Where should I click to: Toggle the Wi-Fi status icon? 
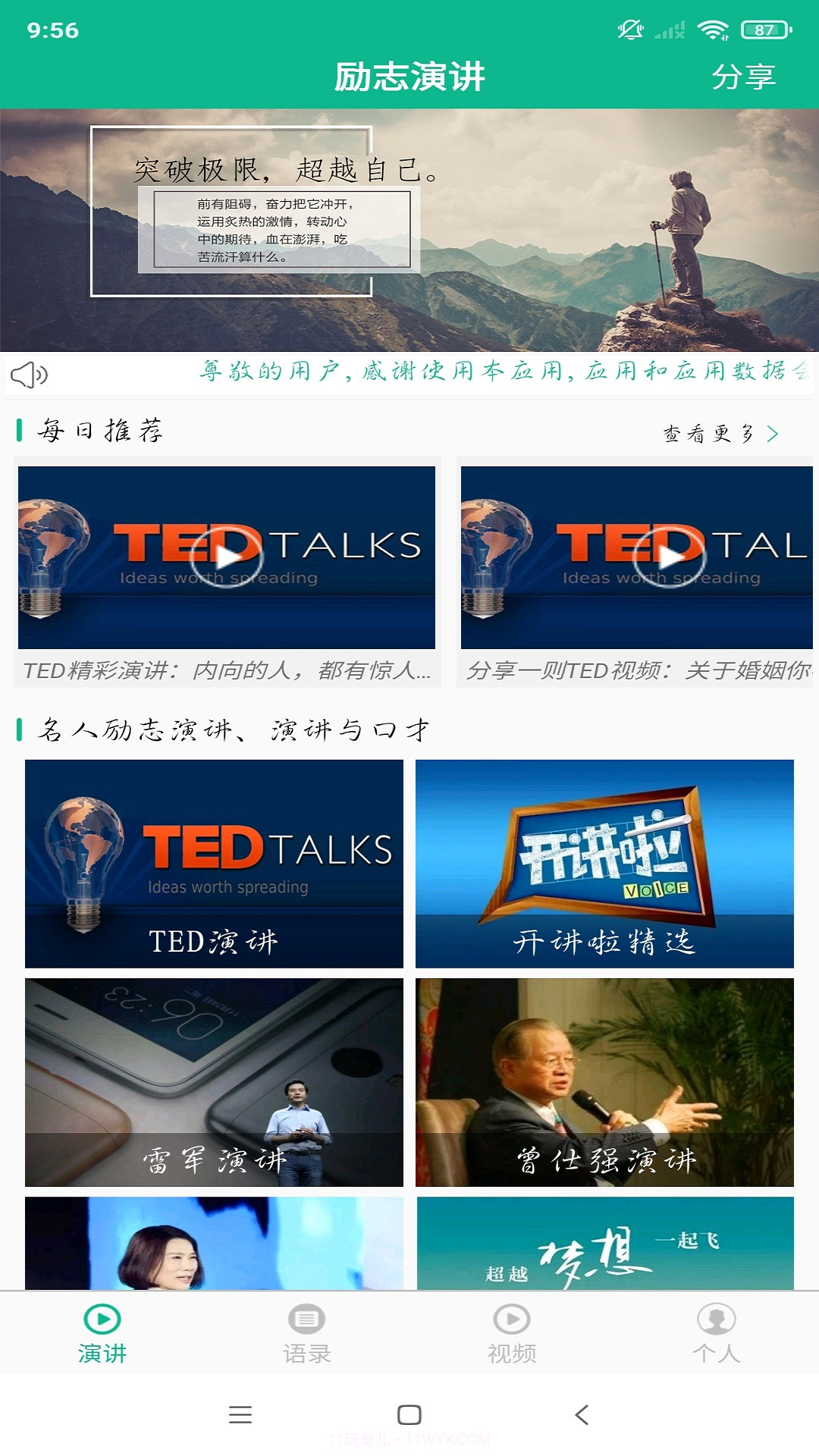click(714, 30)
